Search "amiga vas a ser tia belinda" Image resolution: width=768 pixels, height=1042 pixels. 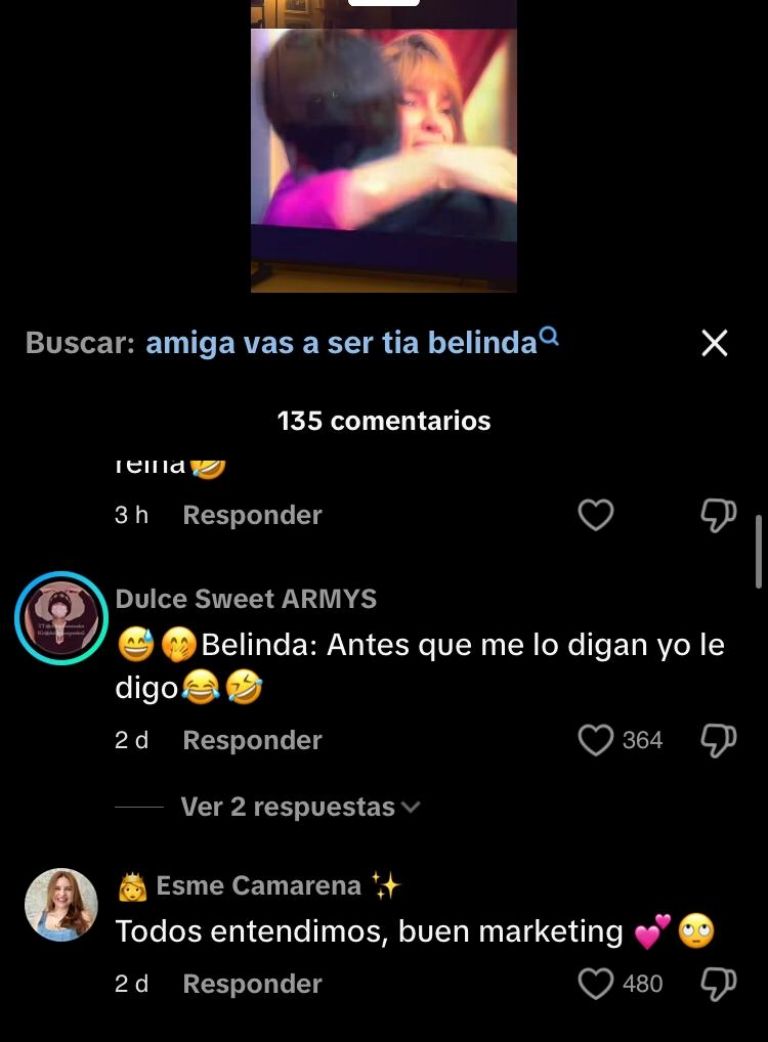[345, 343]
